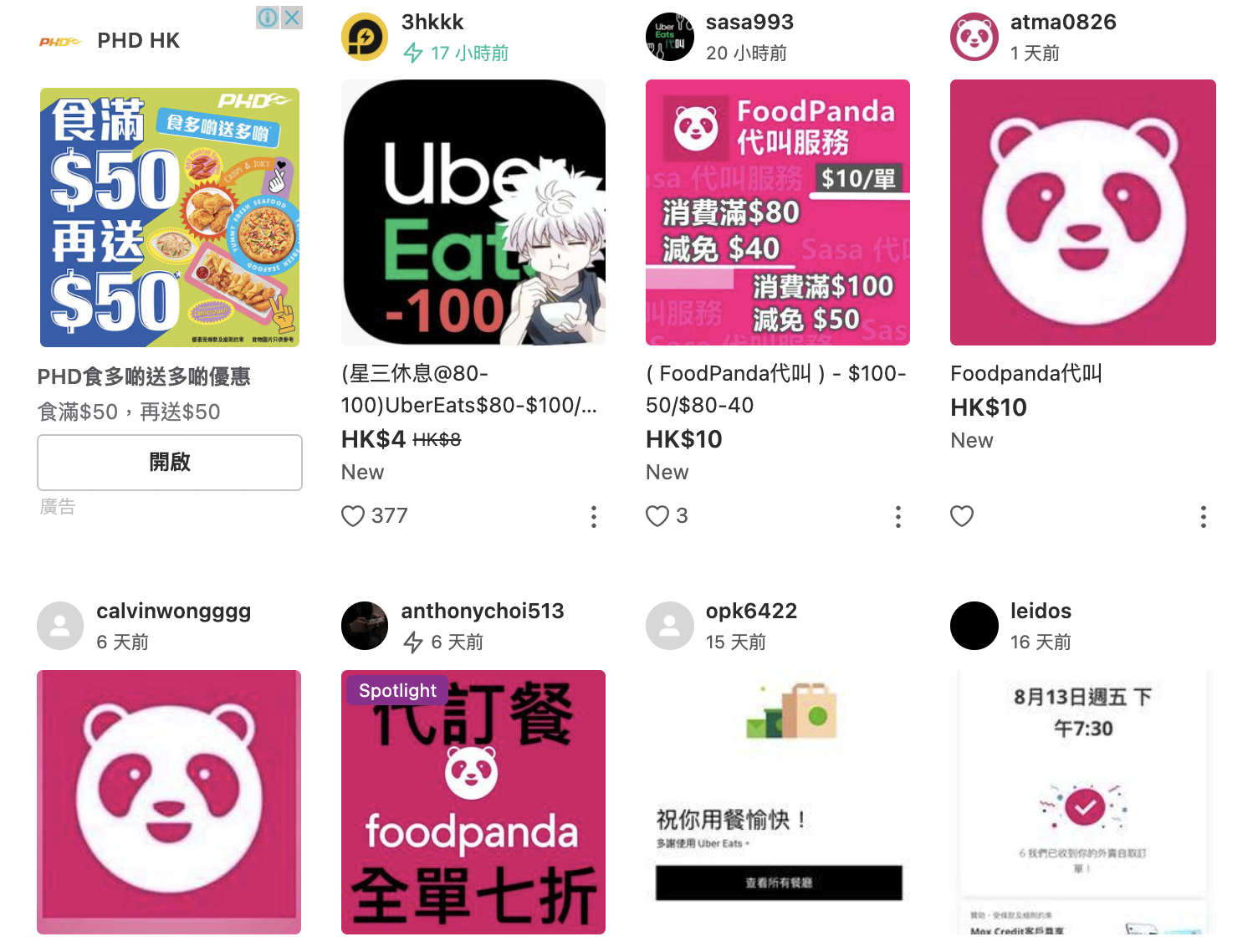The height and width of the screenshot is (952, 1258).
Task: Like the UberEats listing with 377 likes
Action: click(353, 516)
